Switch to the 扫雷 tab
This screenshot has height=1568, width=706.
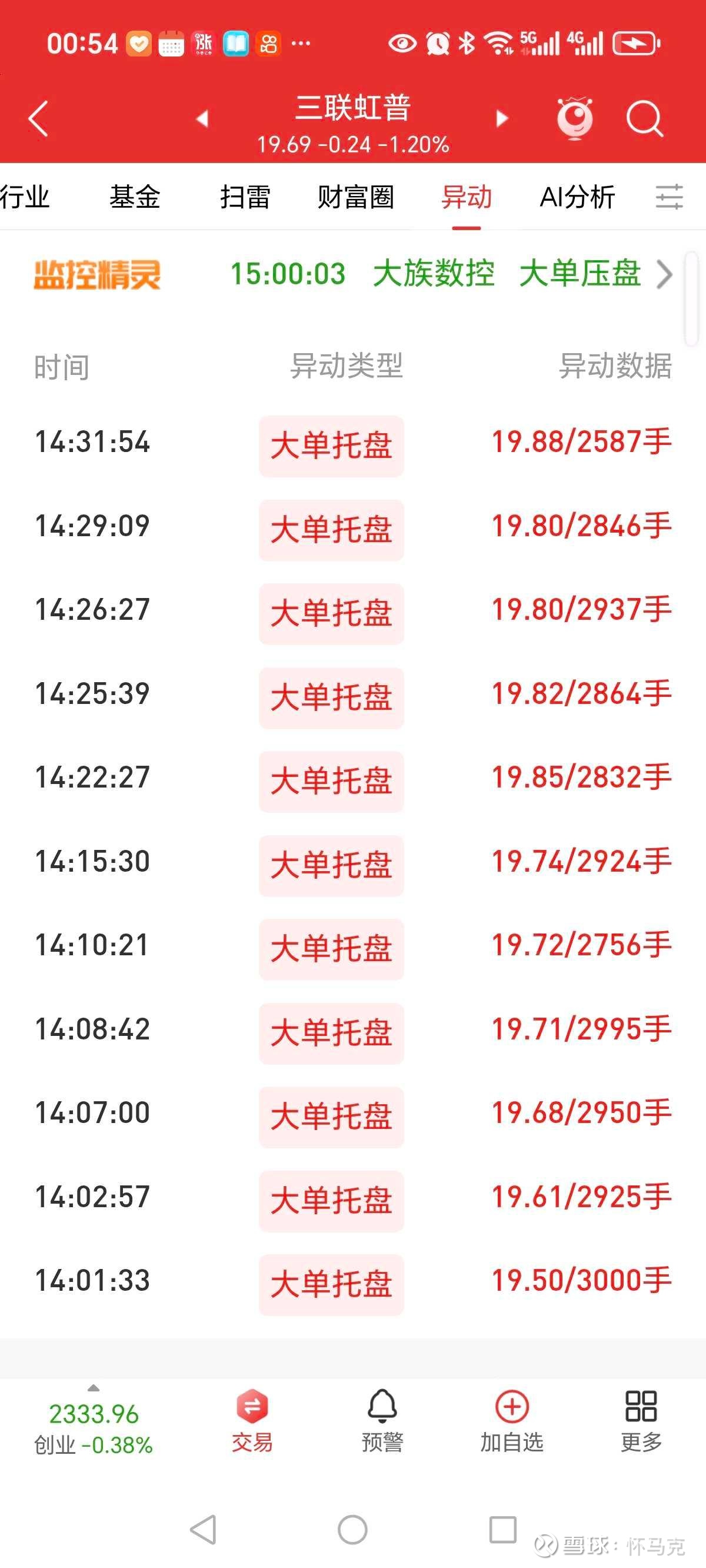coord(245,197)
